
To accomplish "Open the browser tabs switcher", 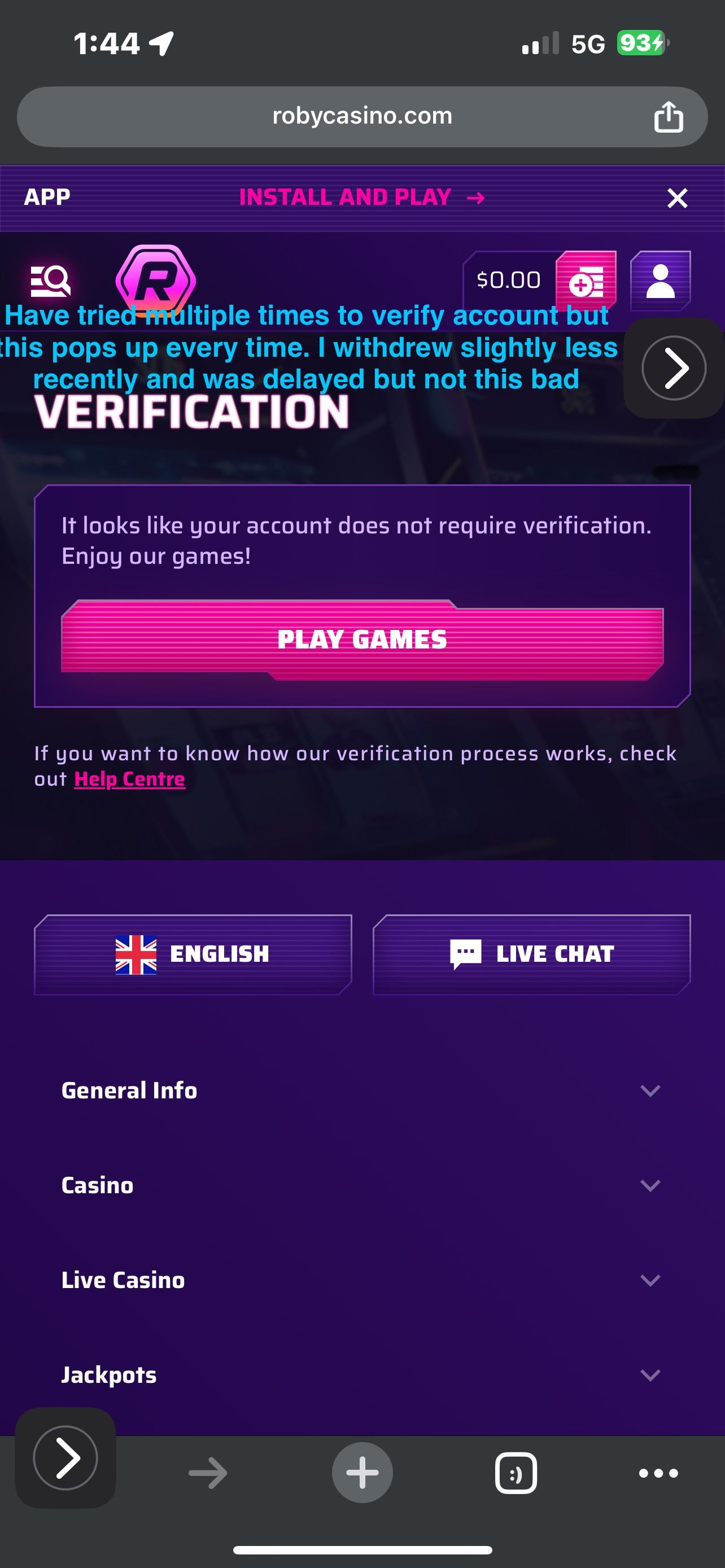I will (x=516, y=1473).
